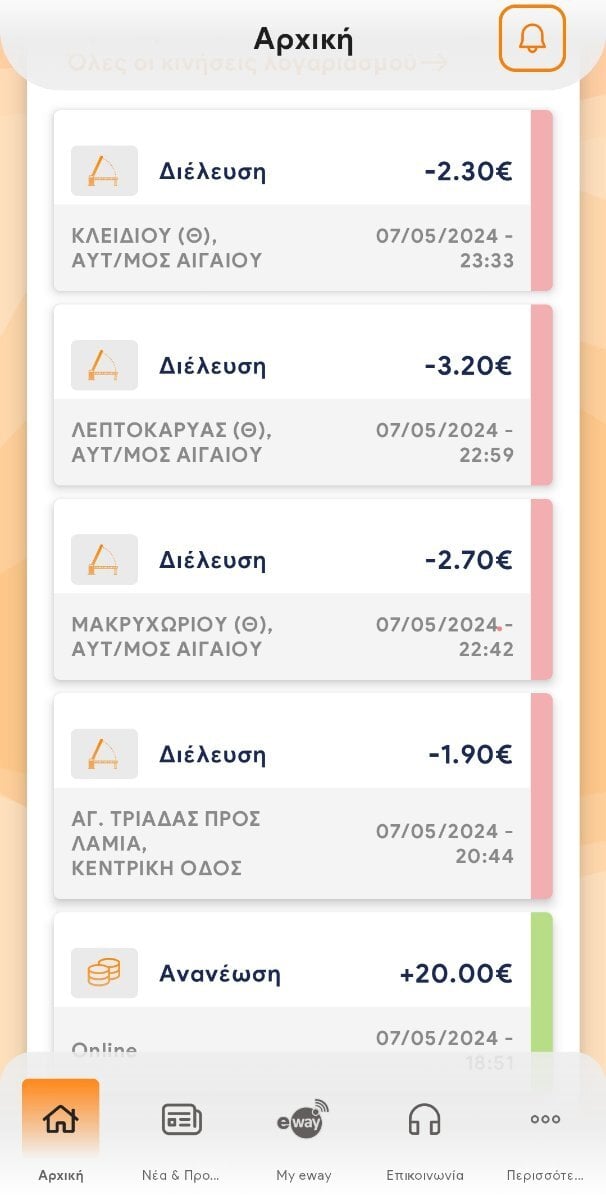Viewport: 606px width, 1200px height.
Task: Switch to the Νέα & Προ... tab
Action: coord(182,1133)
